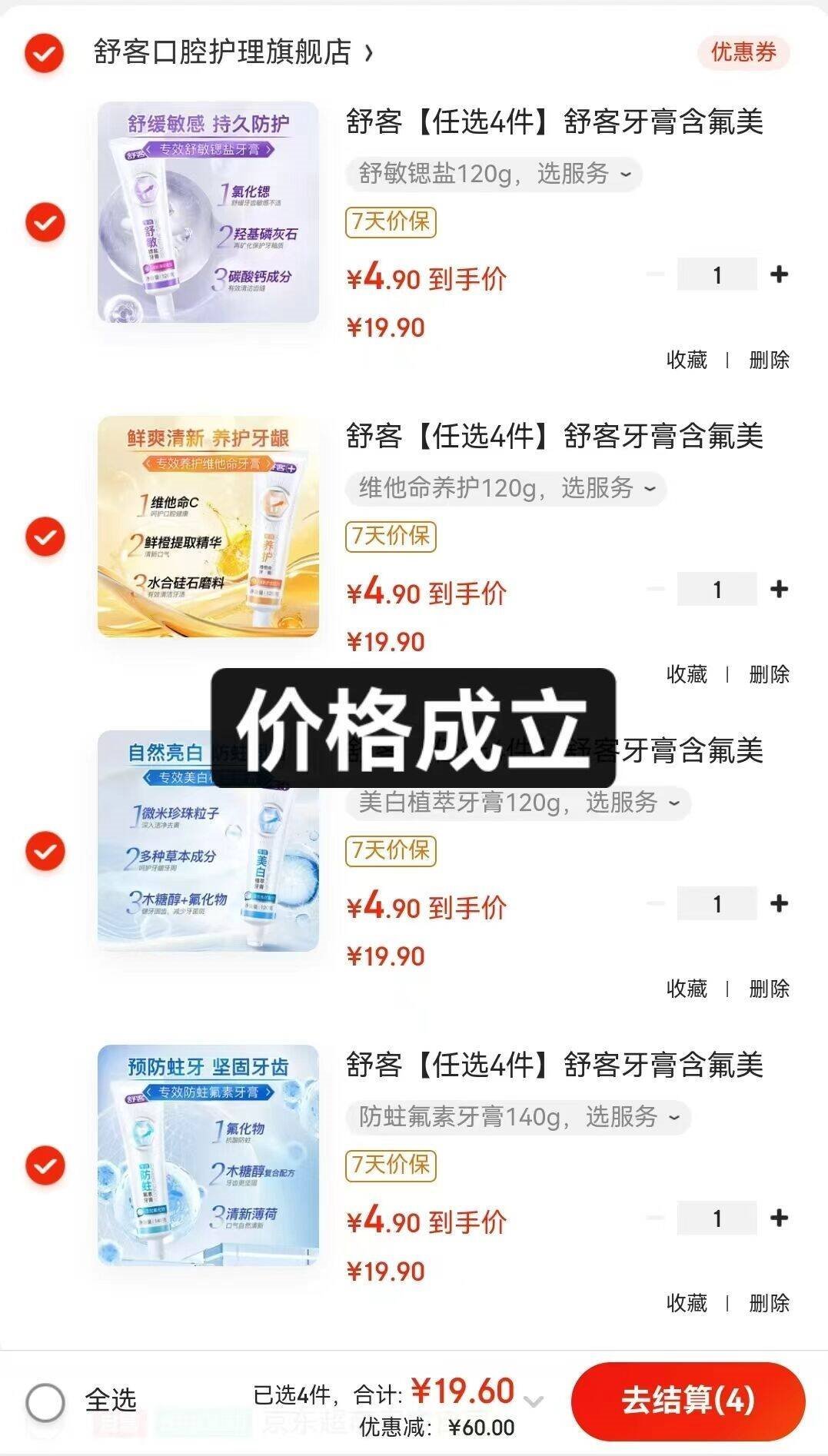Viewport: 828px width, 1456px height.
Task: Change the 舒敏锶盐120g variant option
Action: tap(494, 175)
